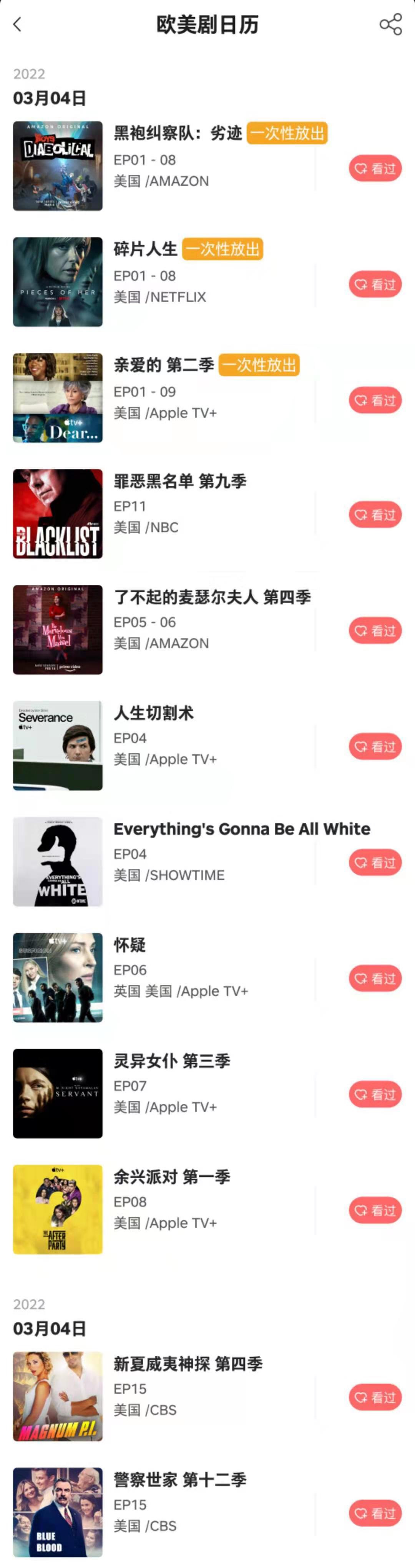Screen dimensions: 415x1568
Task: Mark Everything's Gonna Be All White as 看过
Action: [375, 863]
